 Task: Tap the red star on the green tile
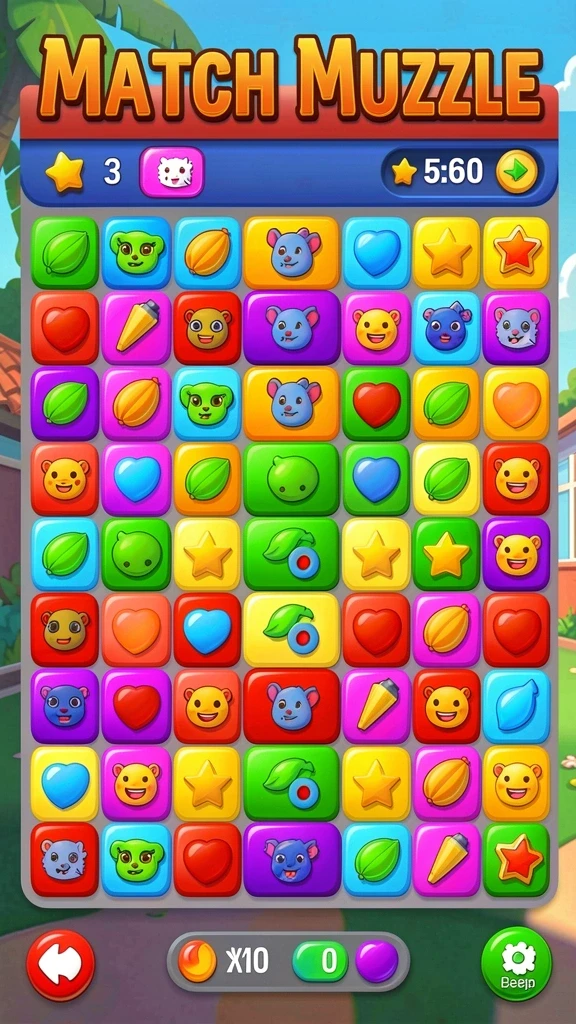coord(517,859)
